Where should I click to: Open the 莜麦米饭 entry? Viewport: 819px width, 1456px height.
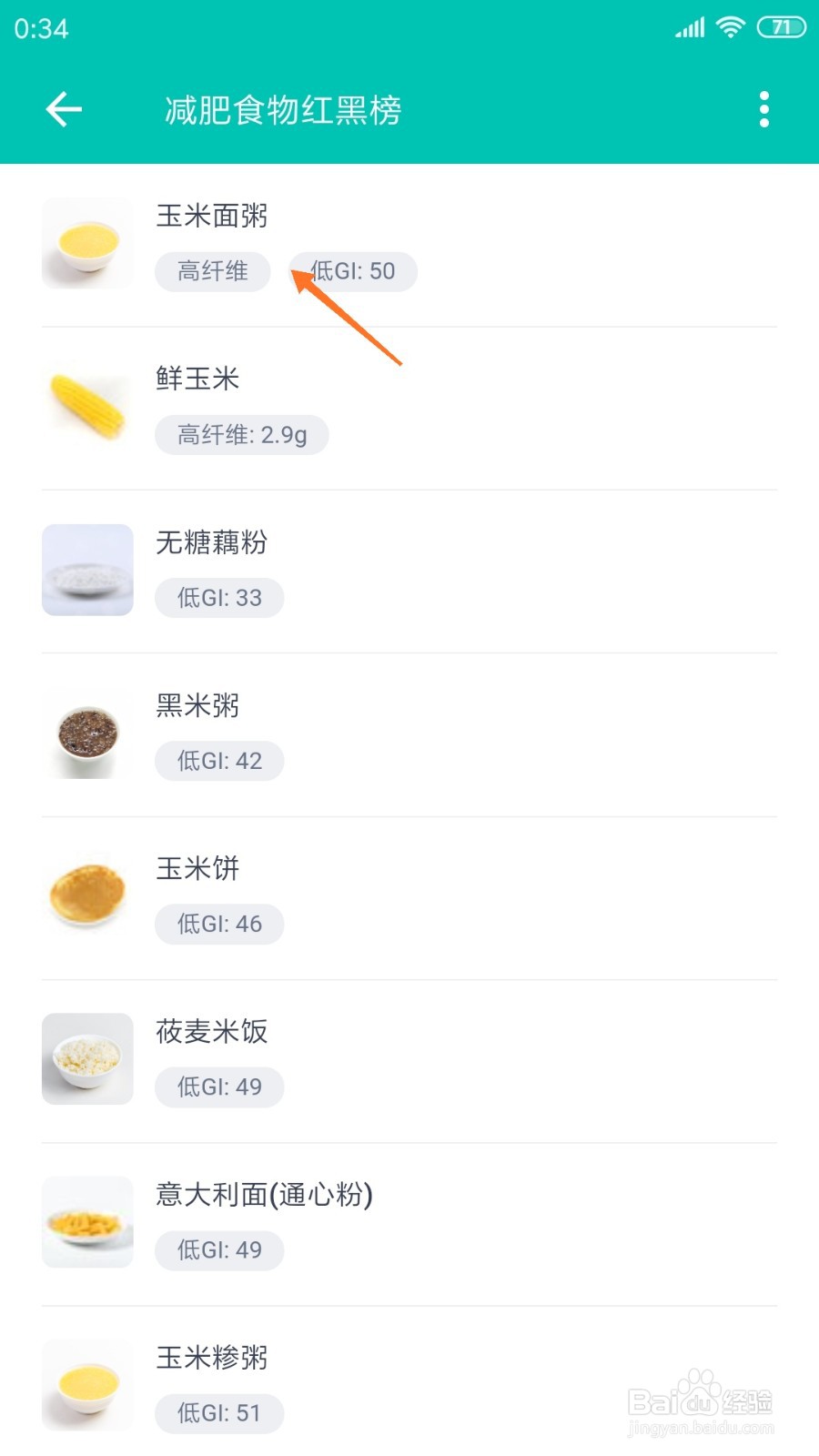211,1032
